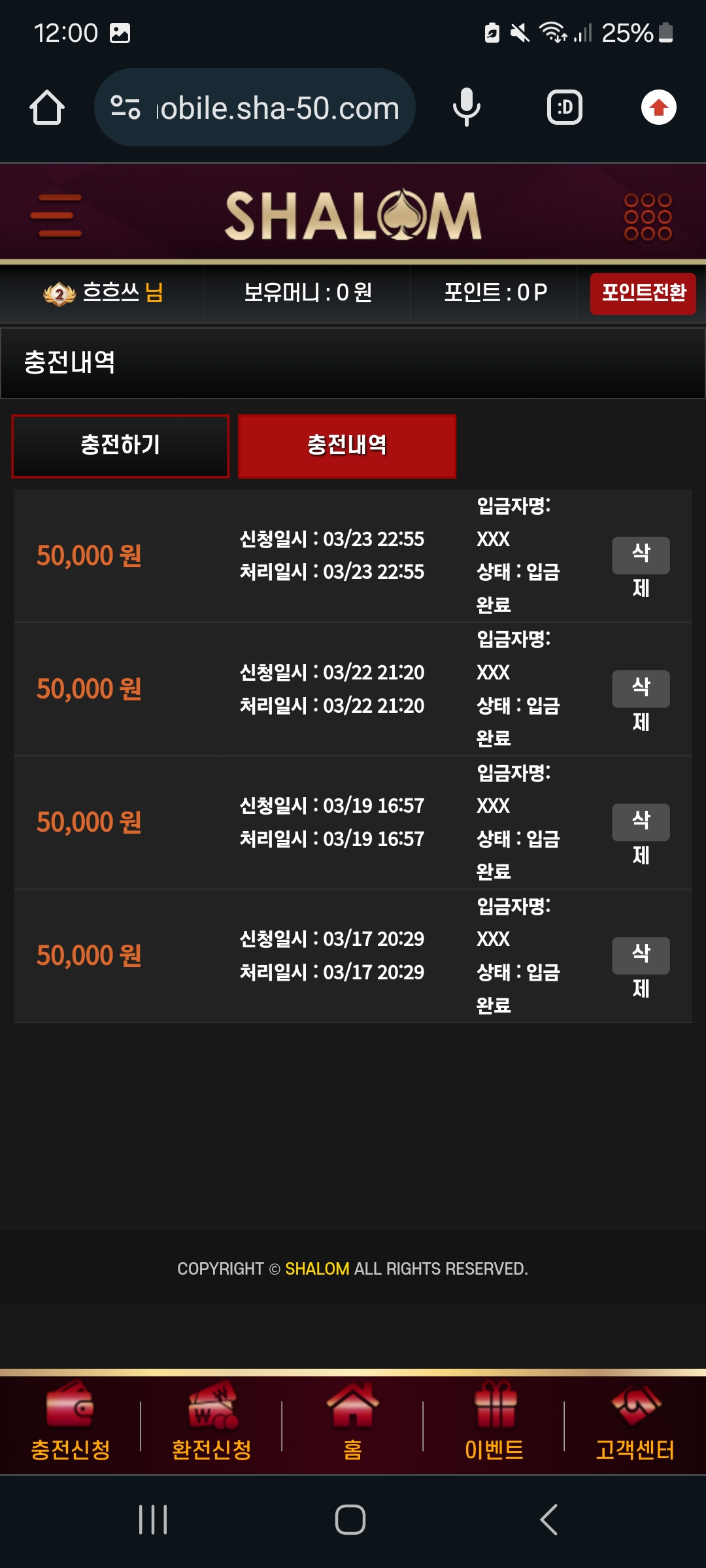The width and height of the screenshot is (706, 1568).
Task: Open the browser tab switcher
Action: coord(565,107)
